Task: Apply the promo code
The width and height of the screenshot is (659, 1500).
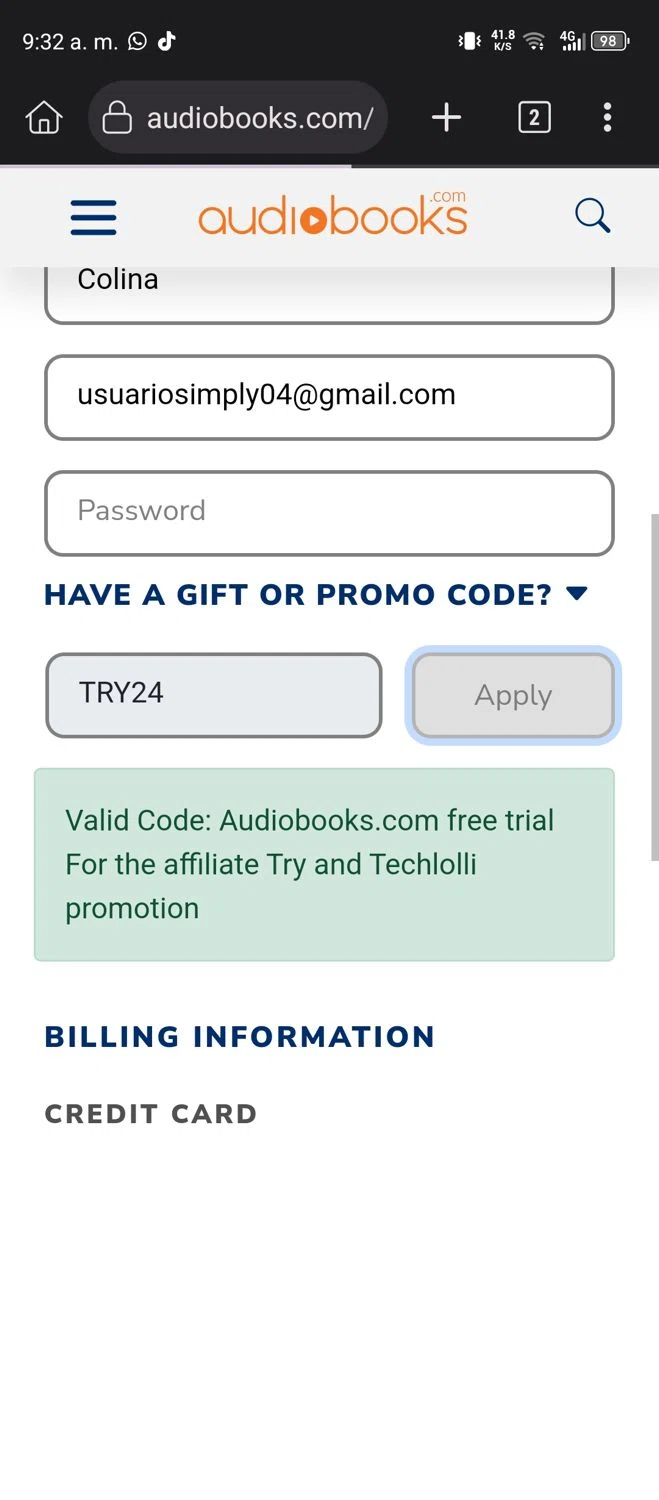Action: click(x=513, y=695)
